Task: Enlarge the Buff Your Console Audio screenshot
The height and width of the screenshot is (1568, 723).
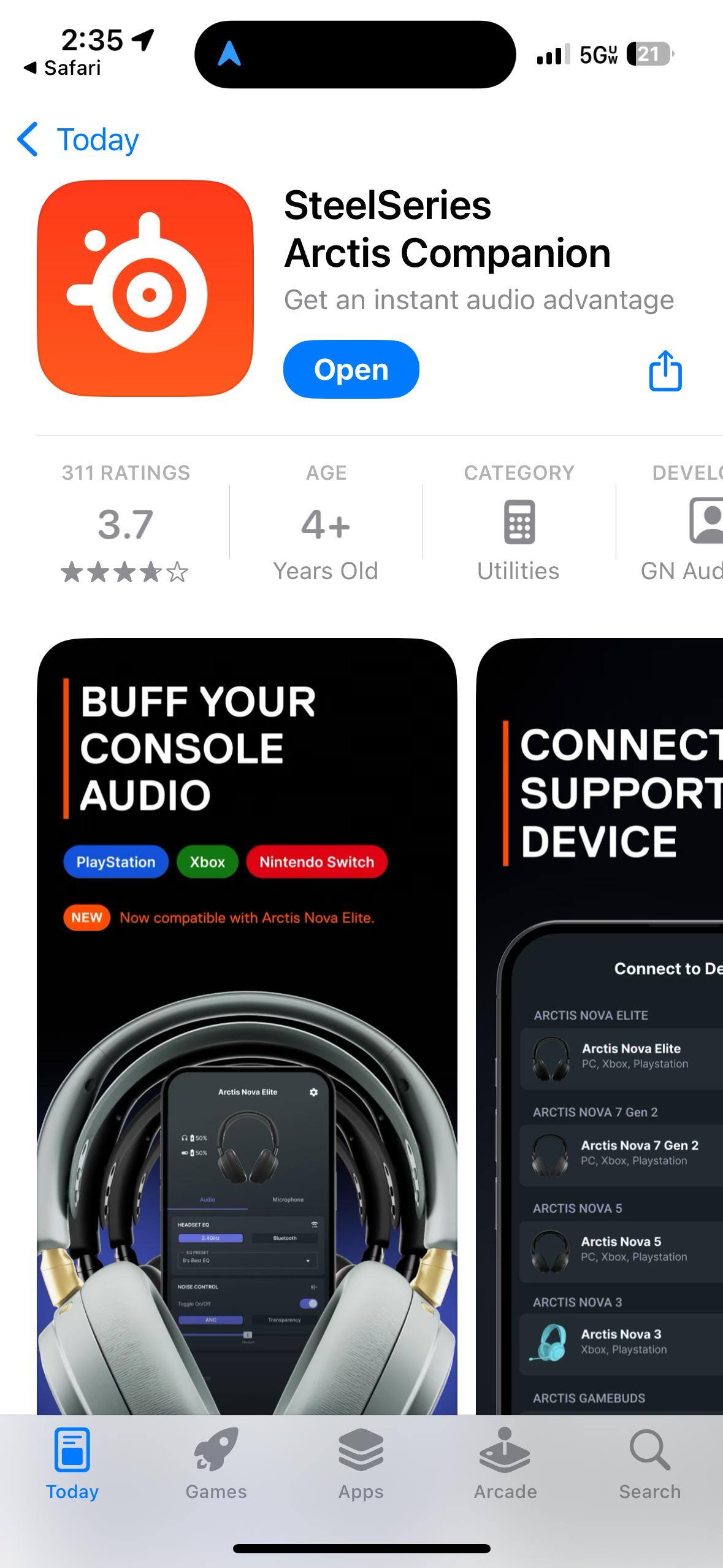Action: pyautogui.click(x=247, y=1024)
